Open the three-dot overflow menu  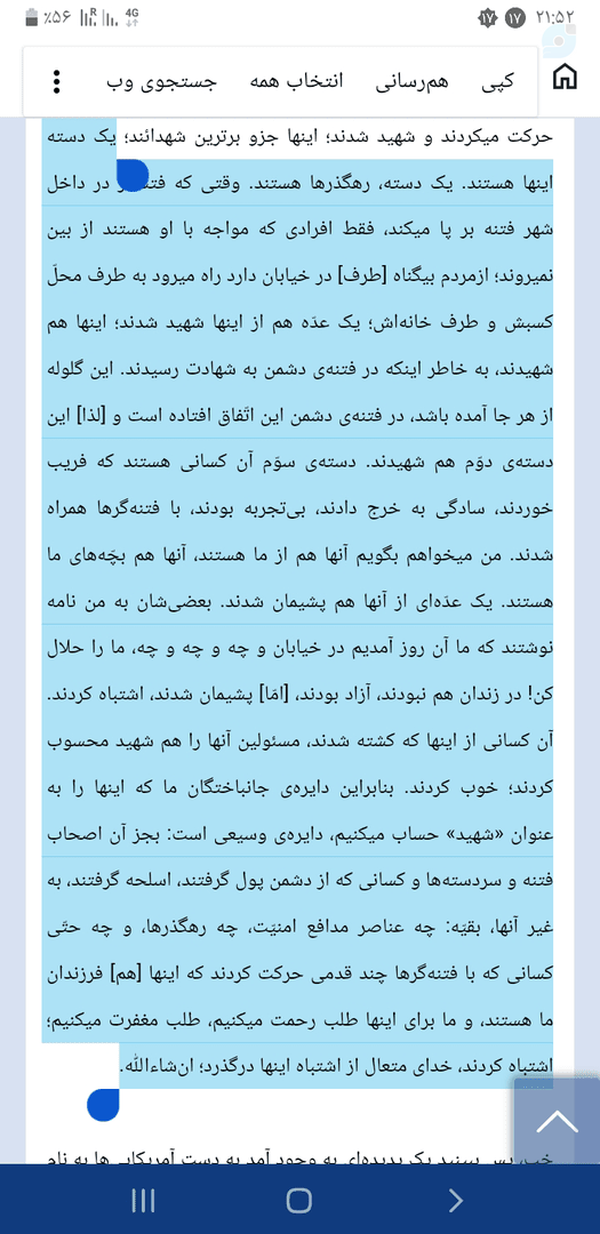57,81
